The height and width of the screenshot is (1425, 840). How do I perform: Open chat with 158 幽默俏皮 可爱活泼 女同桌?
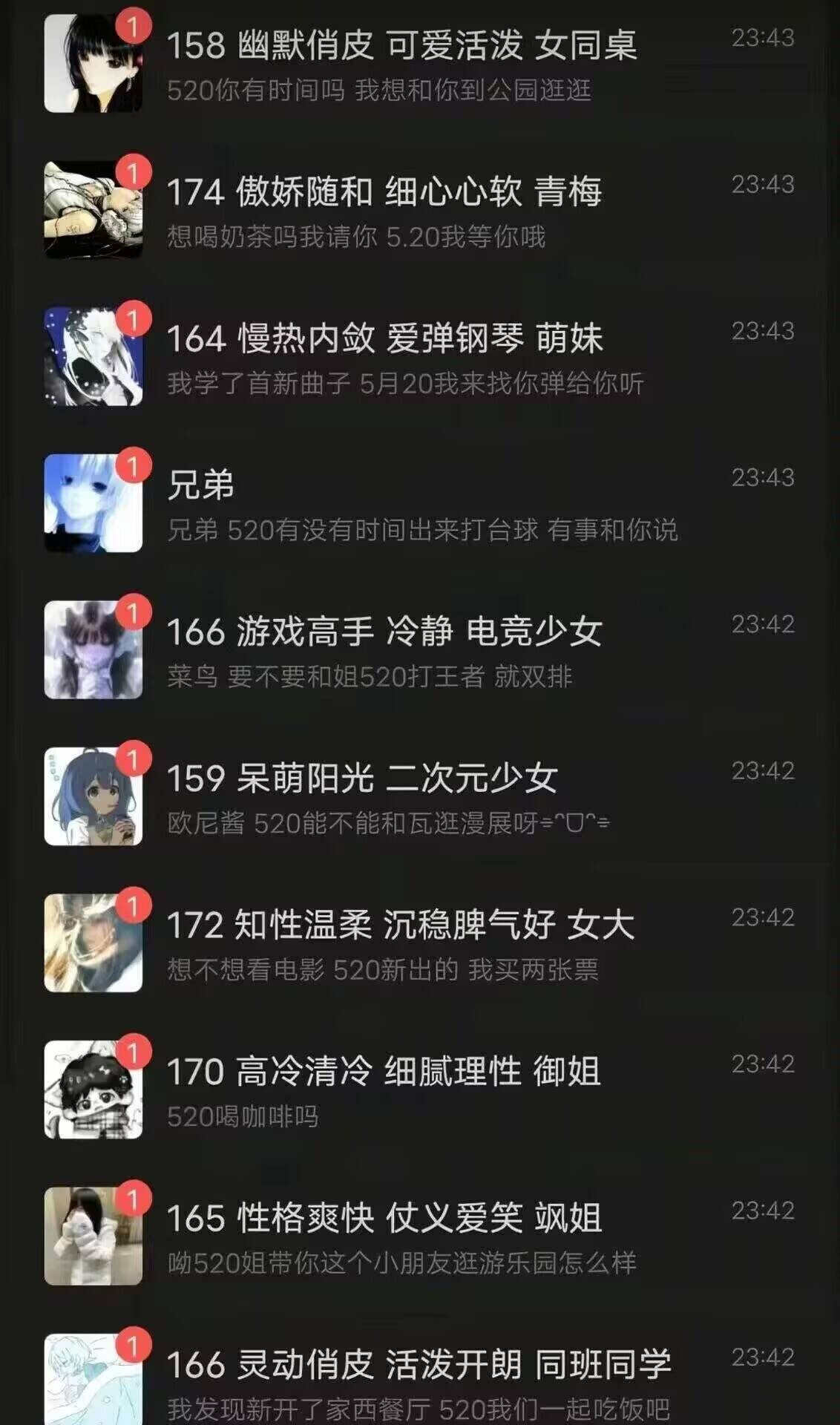(420, 64)
